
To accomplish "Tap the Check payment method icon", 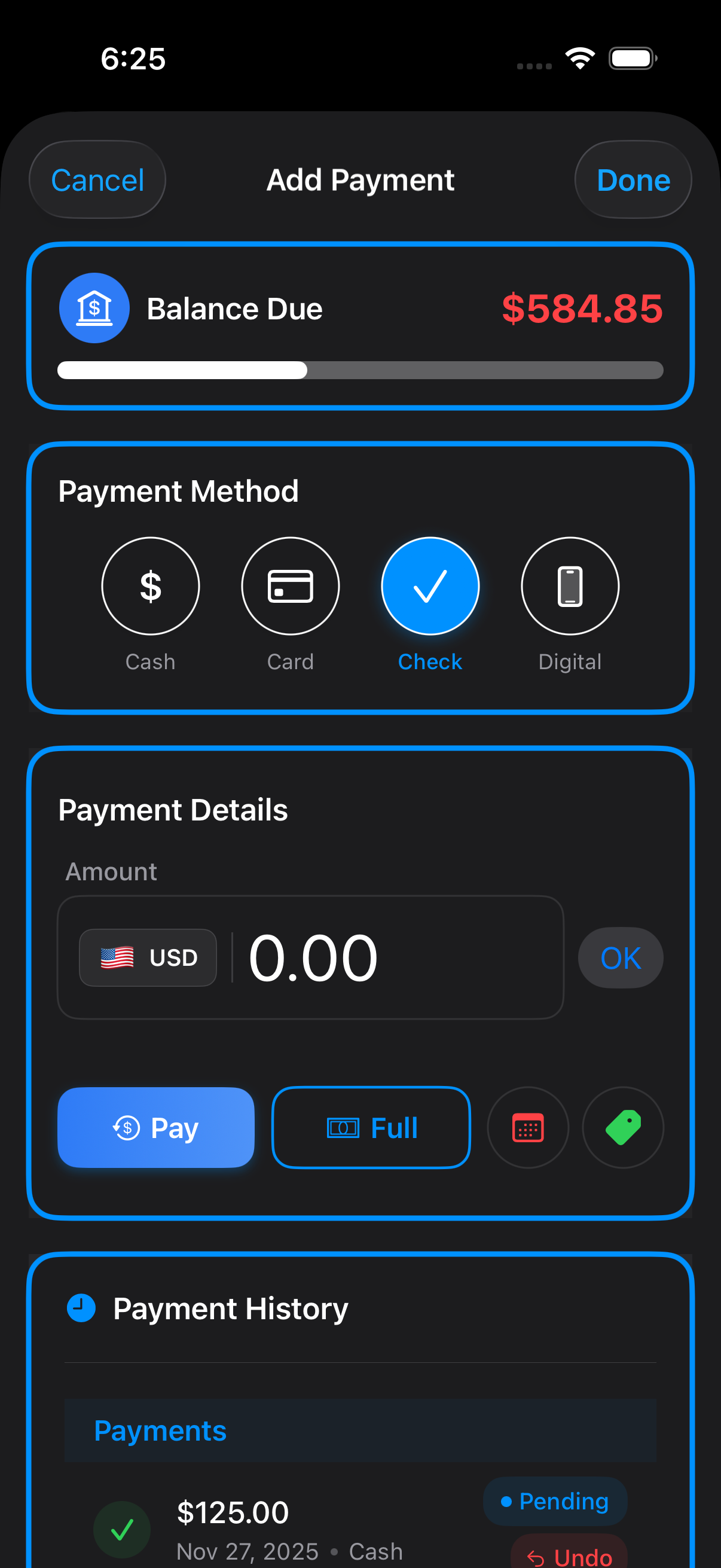I will [430, 585].
